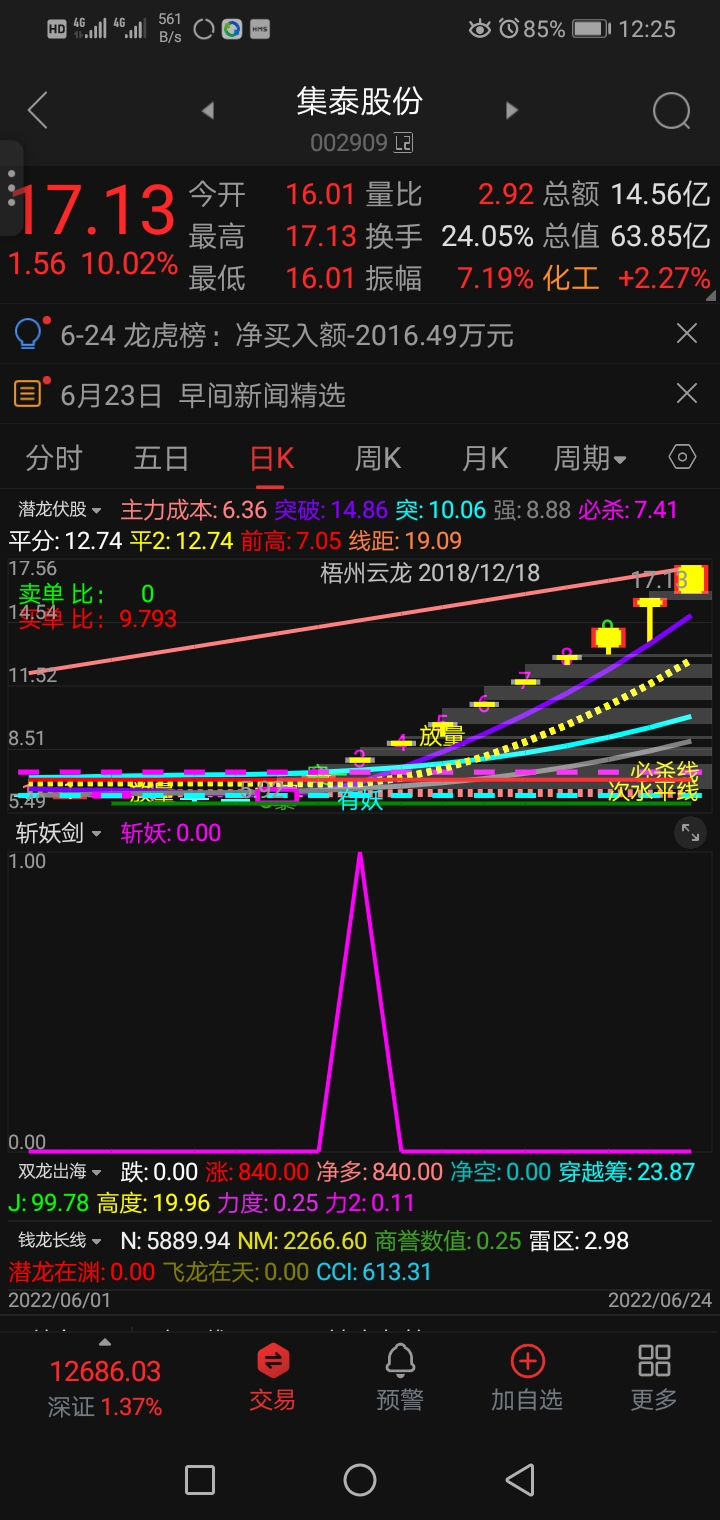This screenshot has height=1520, width=720.
Task: Switch to the previous stock
Action: (x=208, y=110)
